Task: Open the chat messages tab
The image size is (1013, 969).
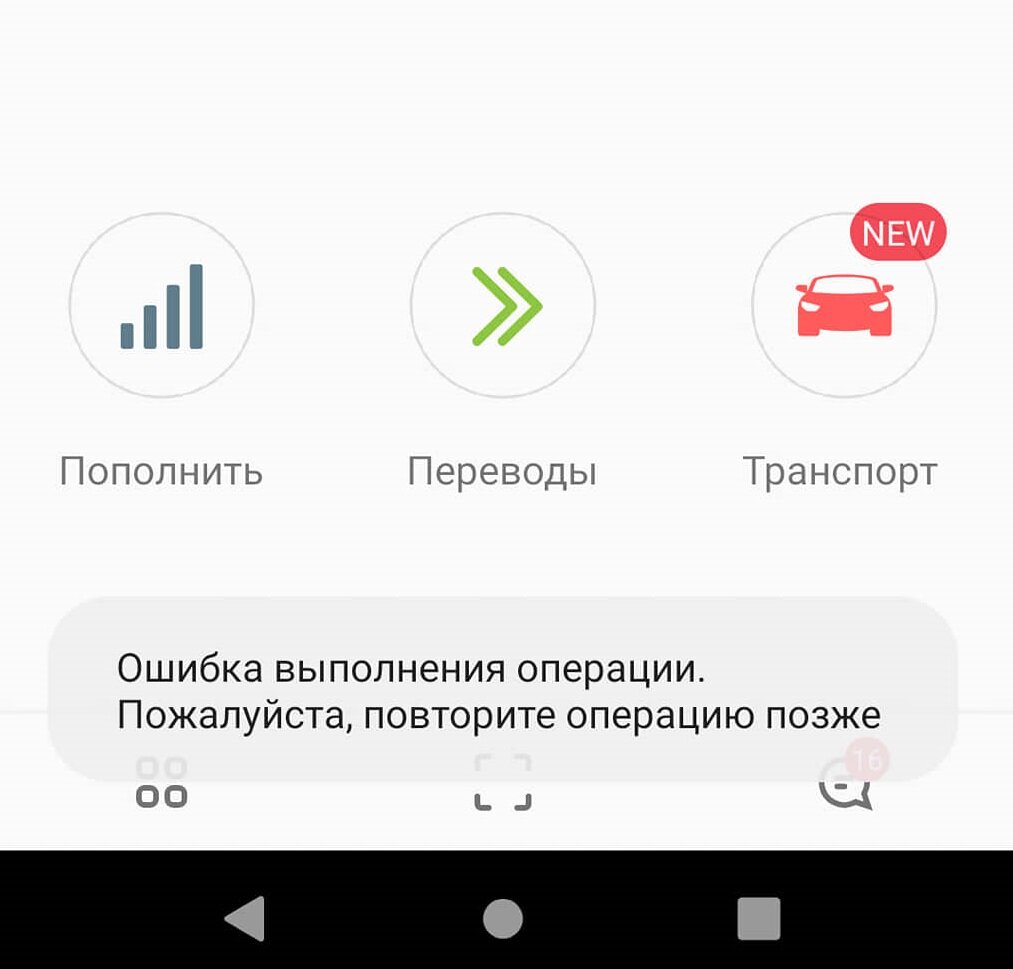Action: tap(845, 785)
